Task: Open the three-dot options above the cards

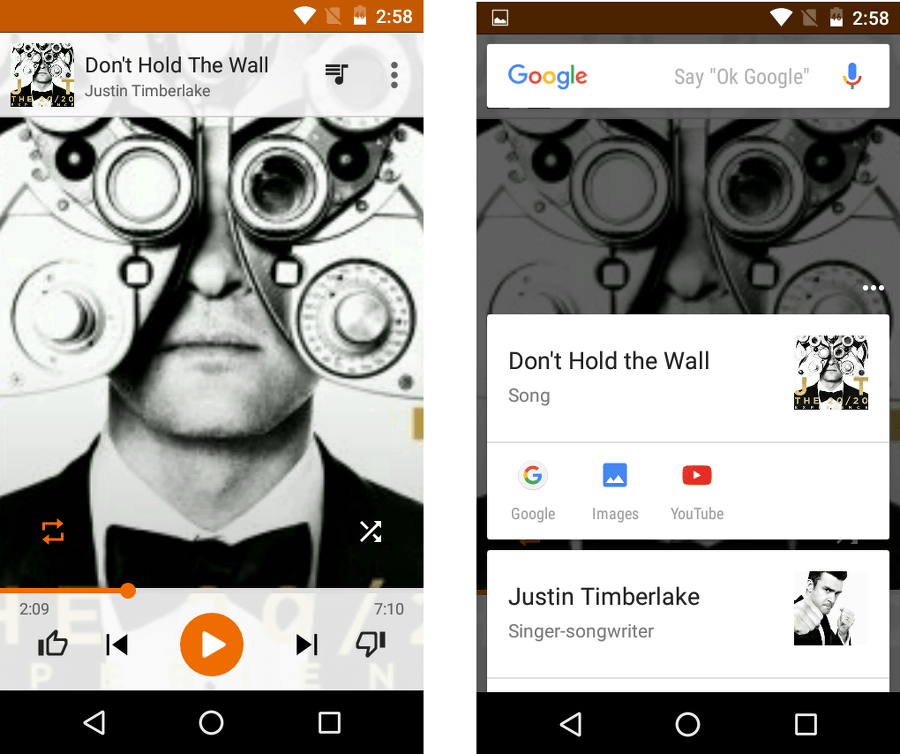Action: pos(873,288)
